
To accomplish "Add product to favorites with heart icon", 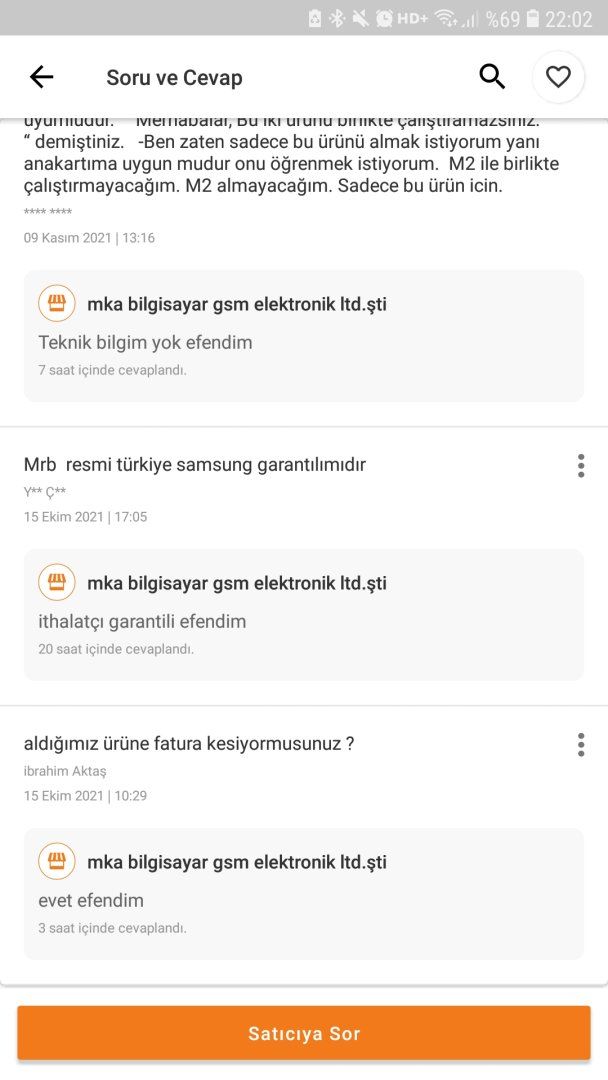I will click(x=558, y=77).
